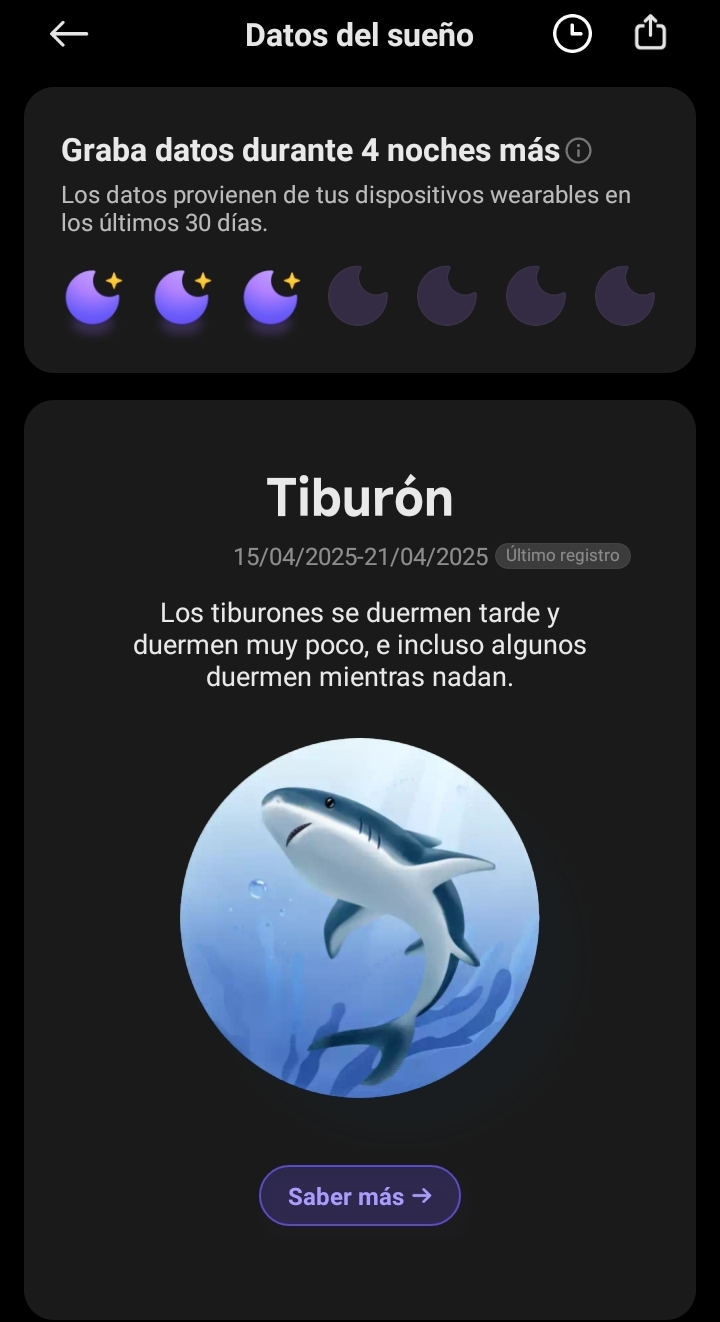Tap the Saber más button
This screenshot has width=720, height=1322.
tap(360, 1196)
